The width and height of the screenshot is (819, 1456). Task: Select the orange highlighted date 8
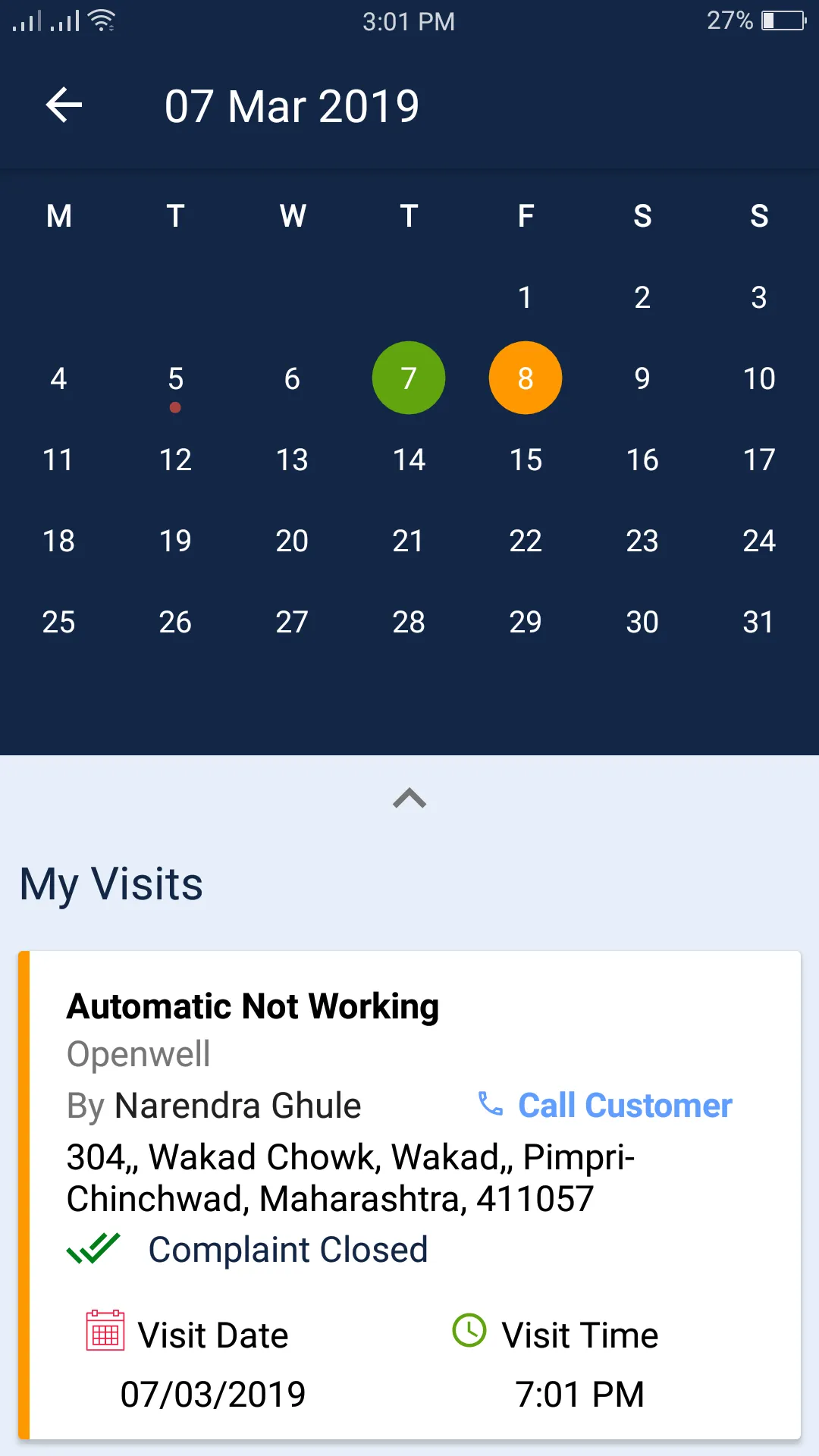tap(525, 378)
